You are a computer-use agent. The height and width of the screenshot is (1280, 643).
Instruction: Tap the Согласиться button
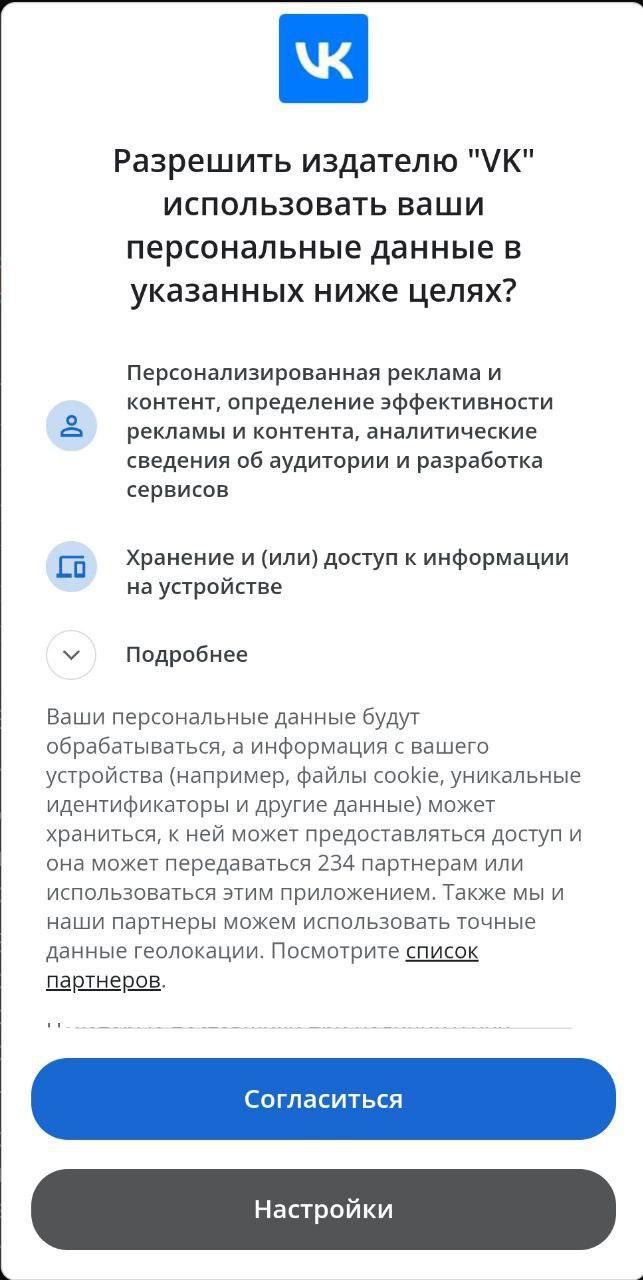[x=322, y=1099]
